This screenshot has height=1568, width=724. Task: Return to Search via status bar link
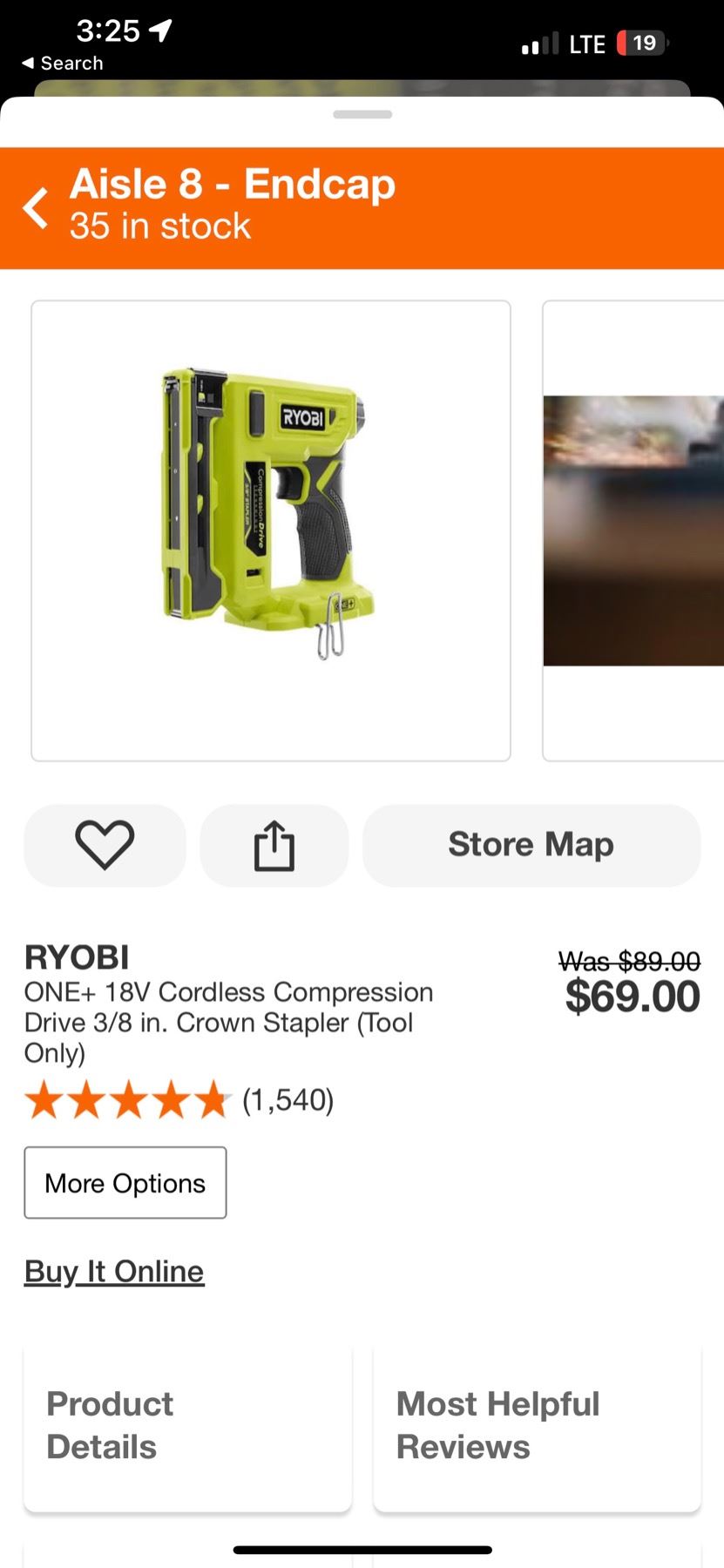[63, 64]
